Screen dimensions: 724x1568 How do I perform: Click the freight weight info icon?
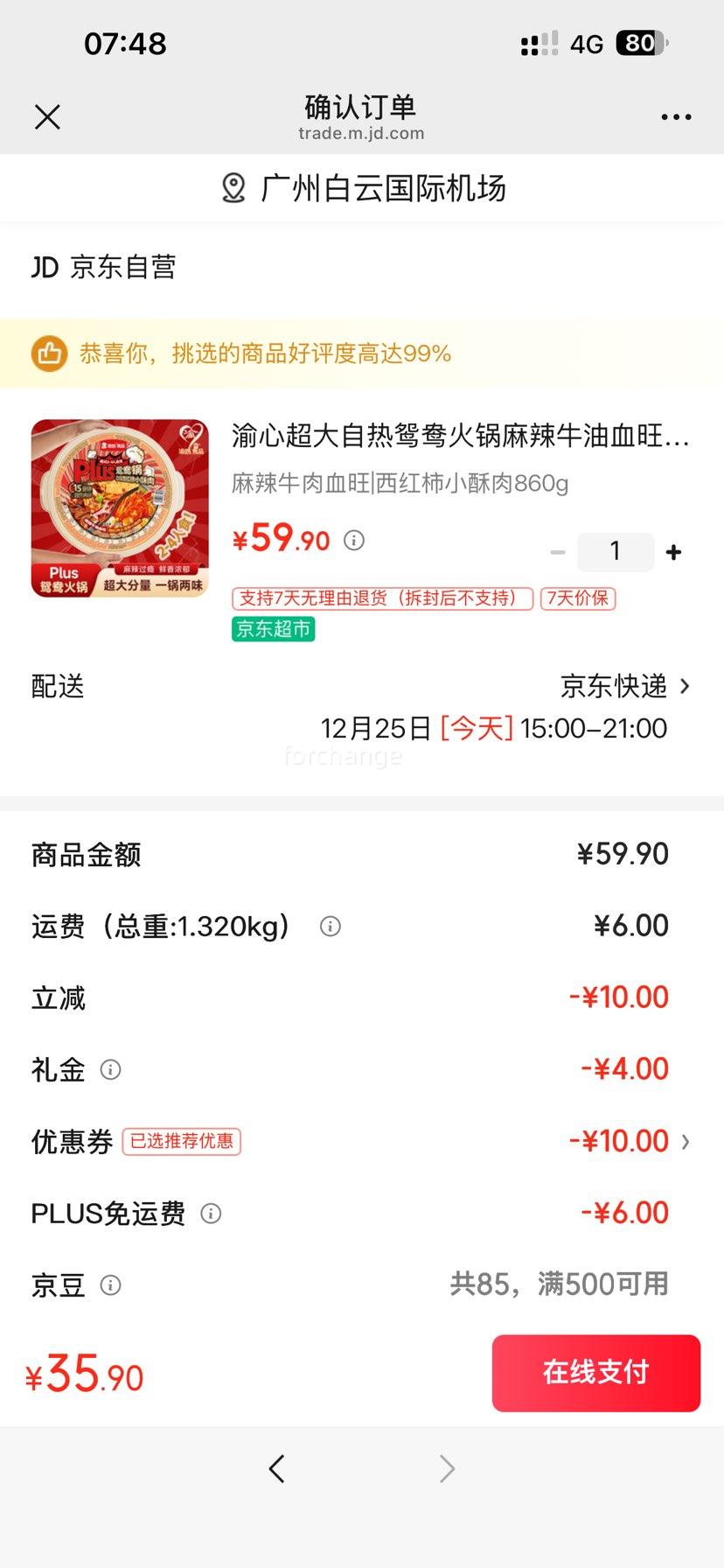click(x=330, y=926)
